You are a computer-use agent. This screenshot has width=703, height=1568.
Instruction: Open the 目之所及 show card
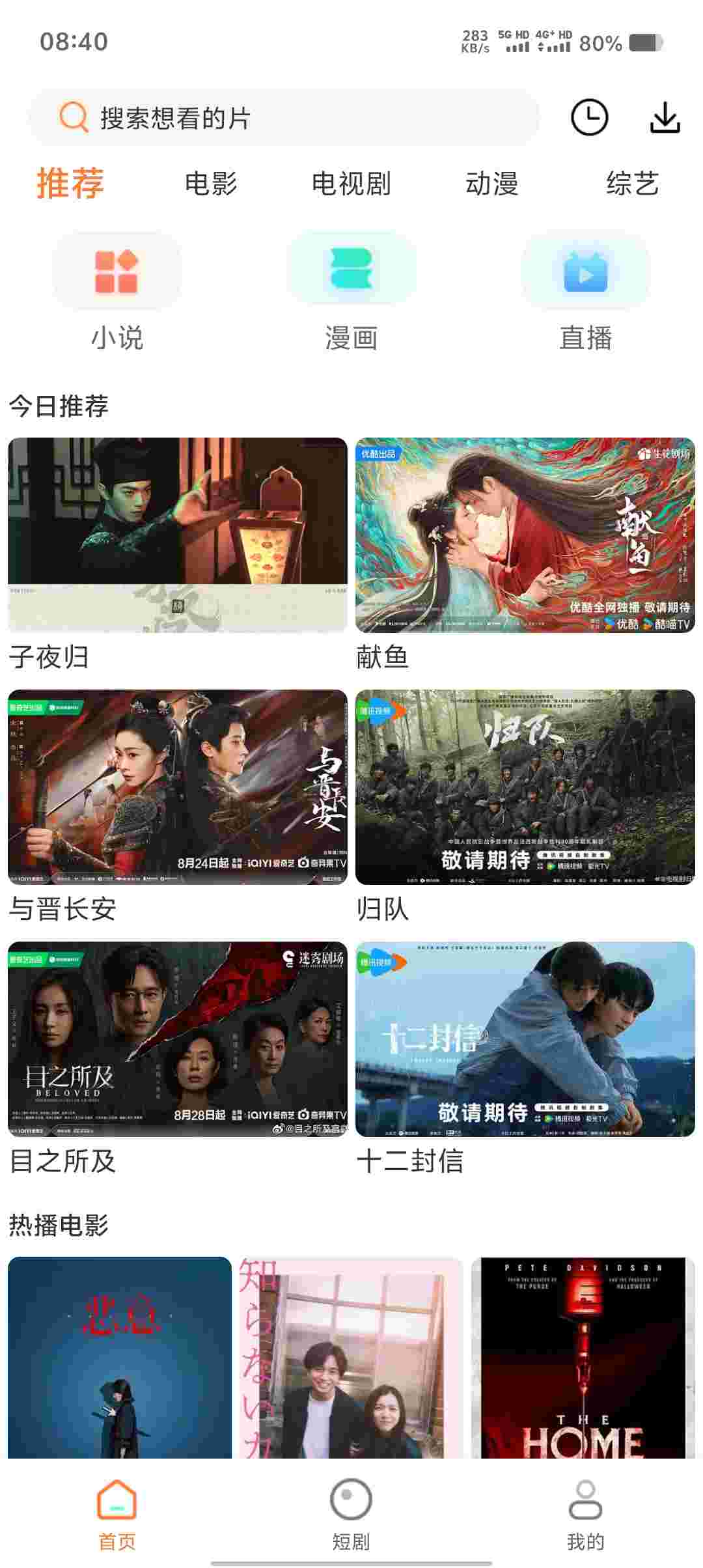click(x=177, y=1039)
